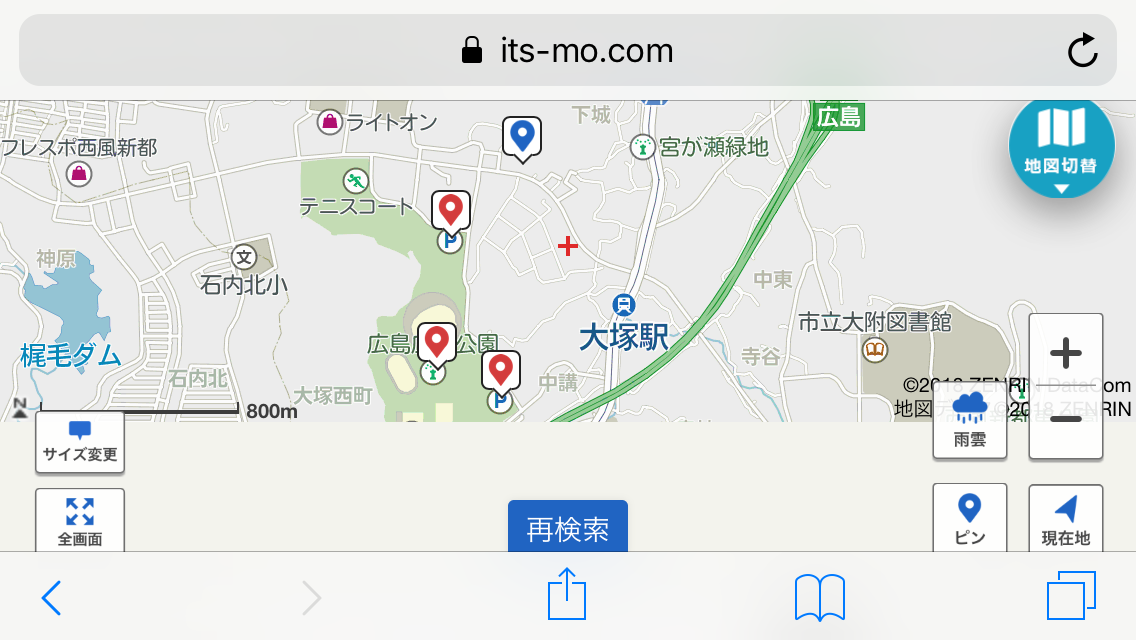This screenshot has width=1136, height=640.
Task: Select the blue map pin marker
Action: (521, 135)
